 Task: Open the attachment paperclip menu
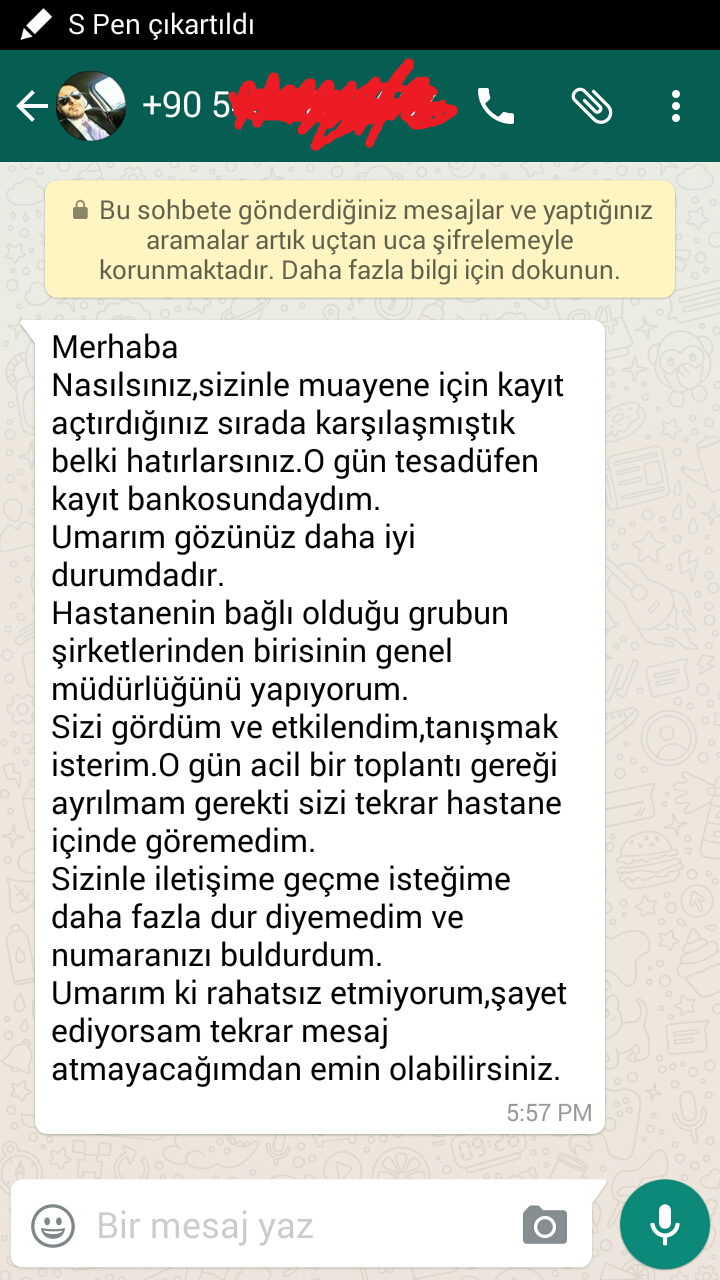591,106
